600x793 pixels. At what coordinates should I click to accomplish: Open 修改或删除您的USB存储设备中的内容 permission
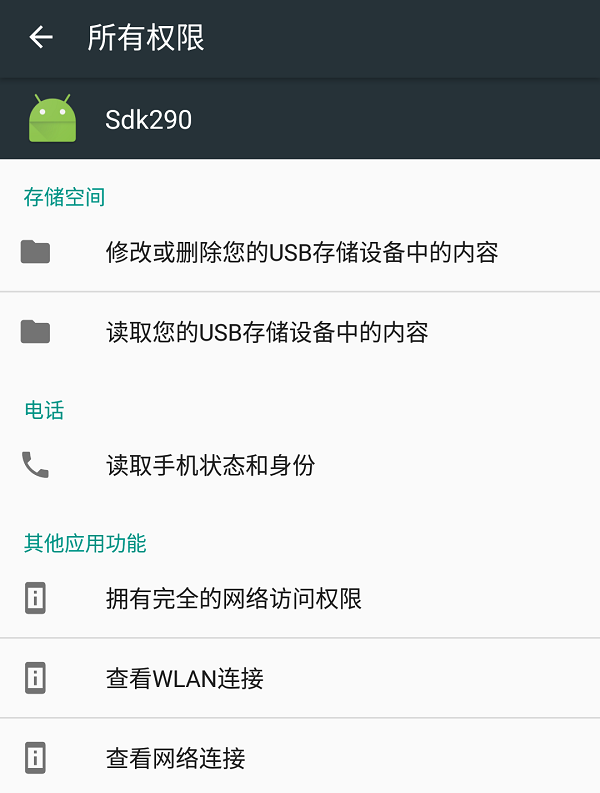(x=301, y=252)
